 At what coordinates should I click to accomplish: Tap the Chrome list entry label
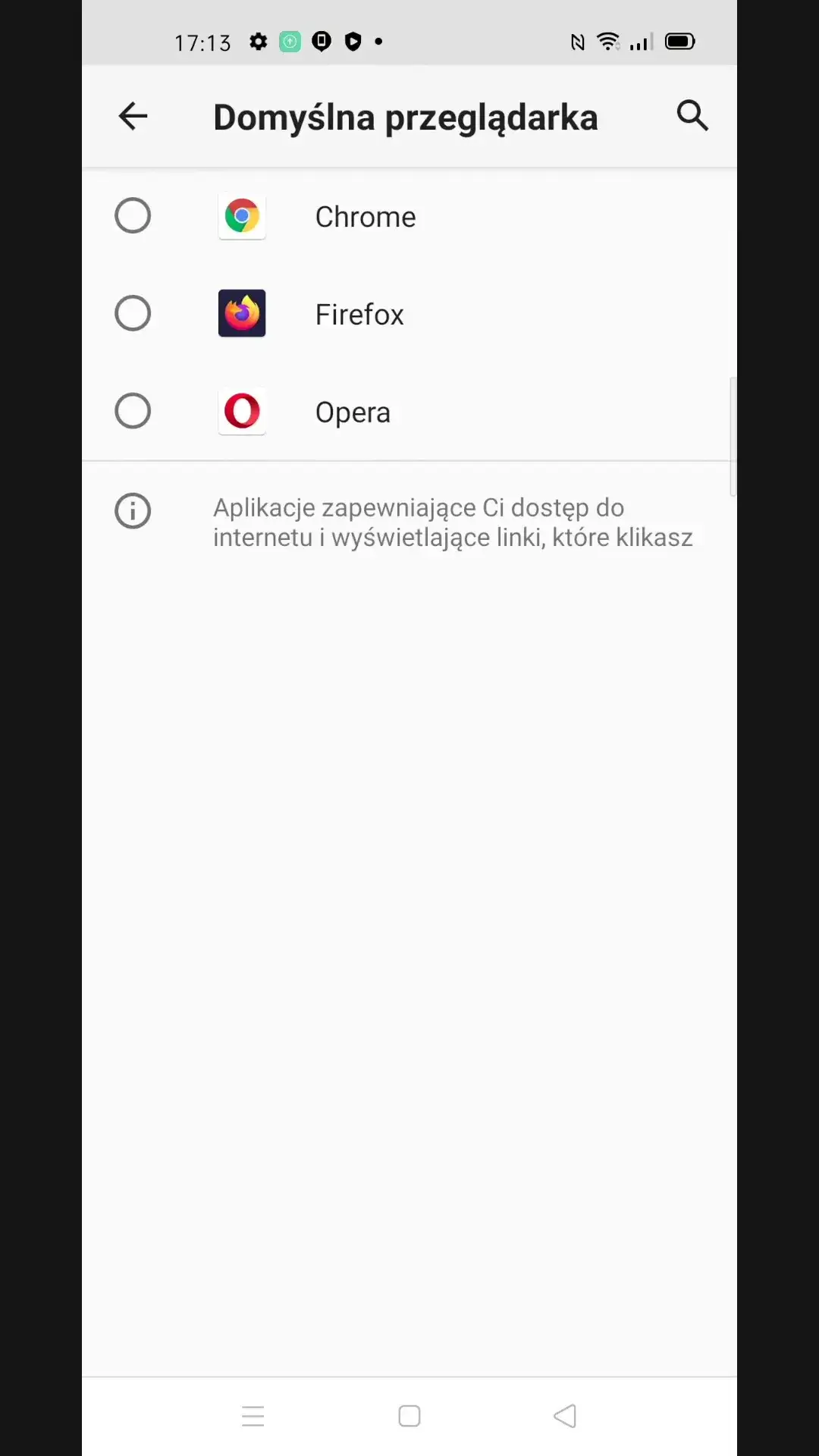tap(365, 217)
